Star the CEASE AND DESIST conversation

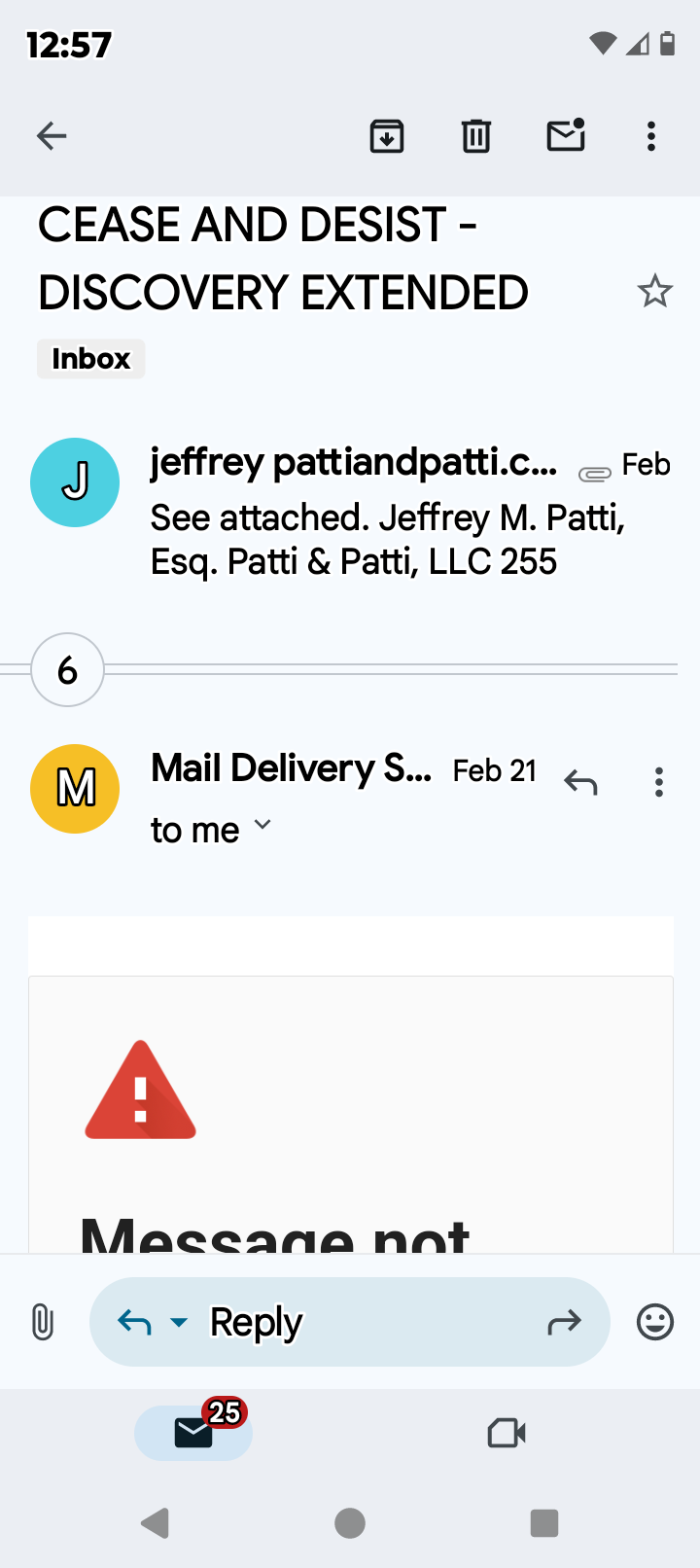click(x=654, y=291)
